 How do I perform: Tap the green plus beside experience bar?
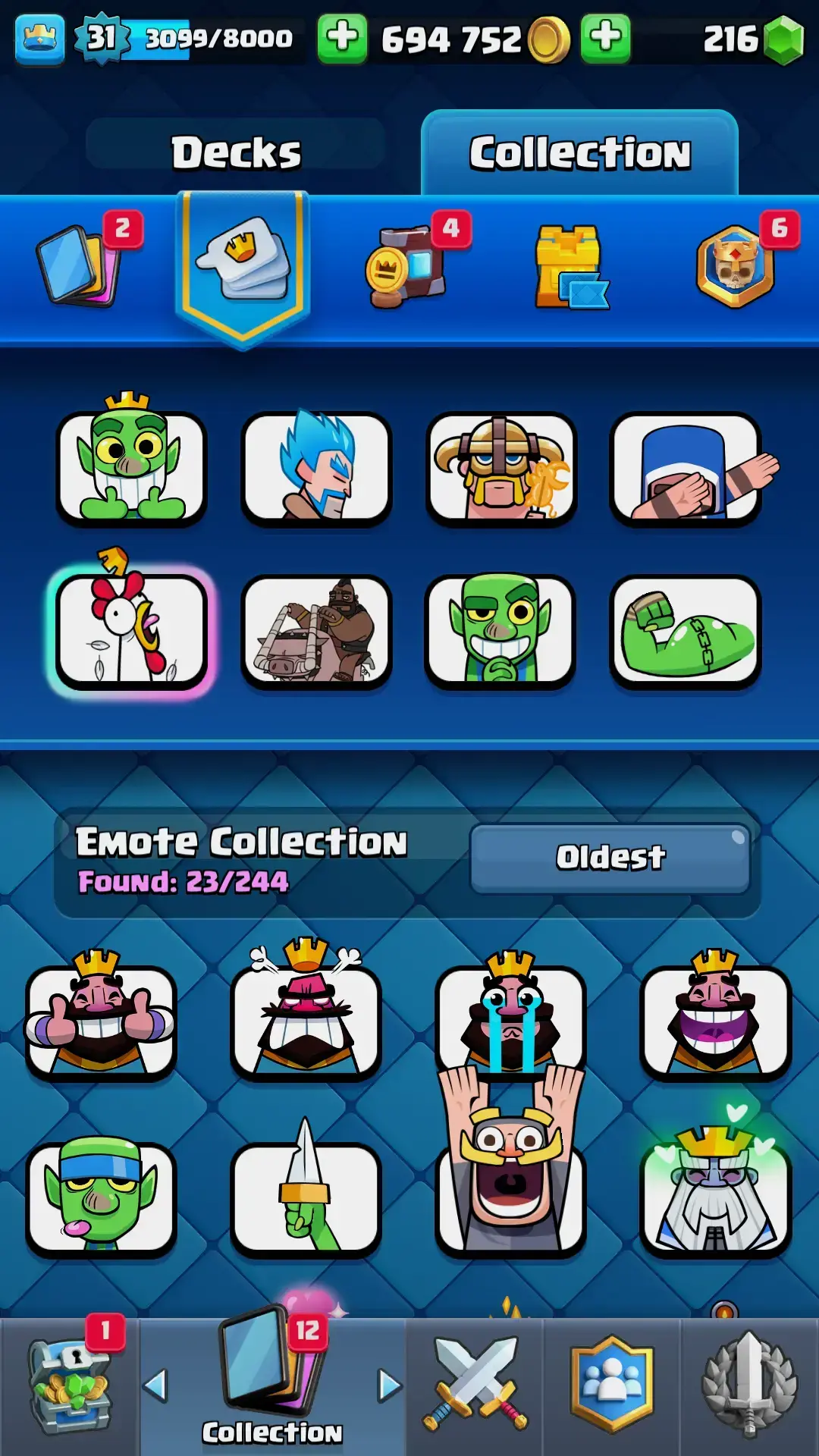pos(342,38)
